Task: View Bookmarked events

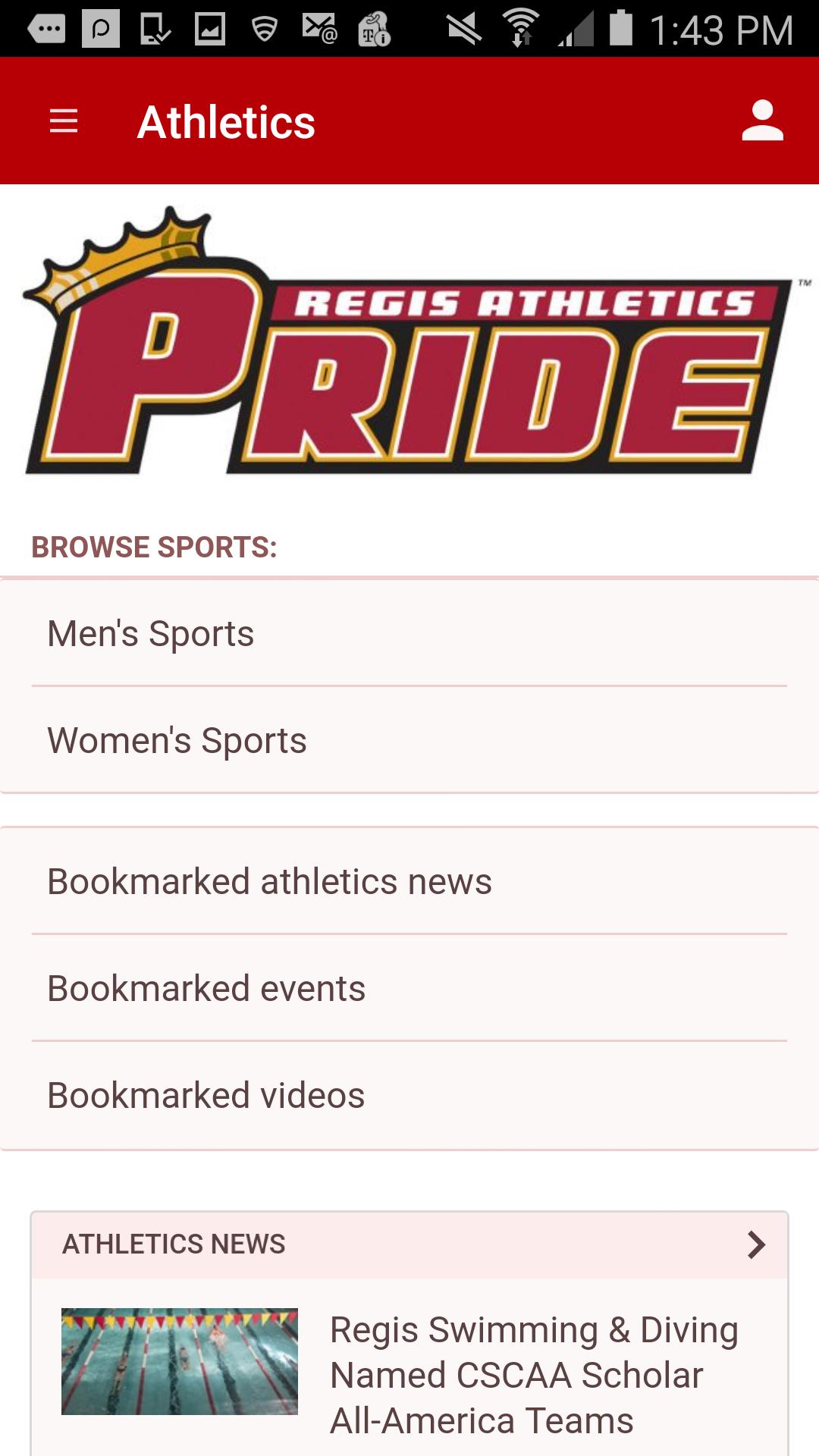Action: (409, 988)
